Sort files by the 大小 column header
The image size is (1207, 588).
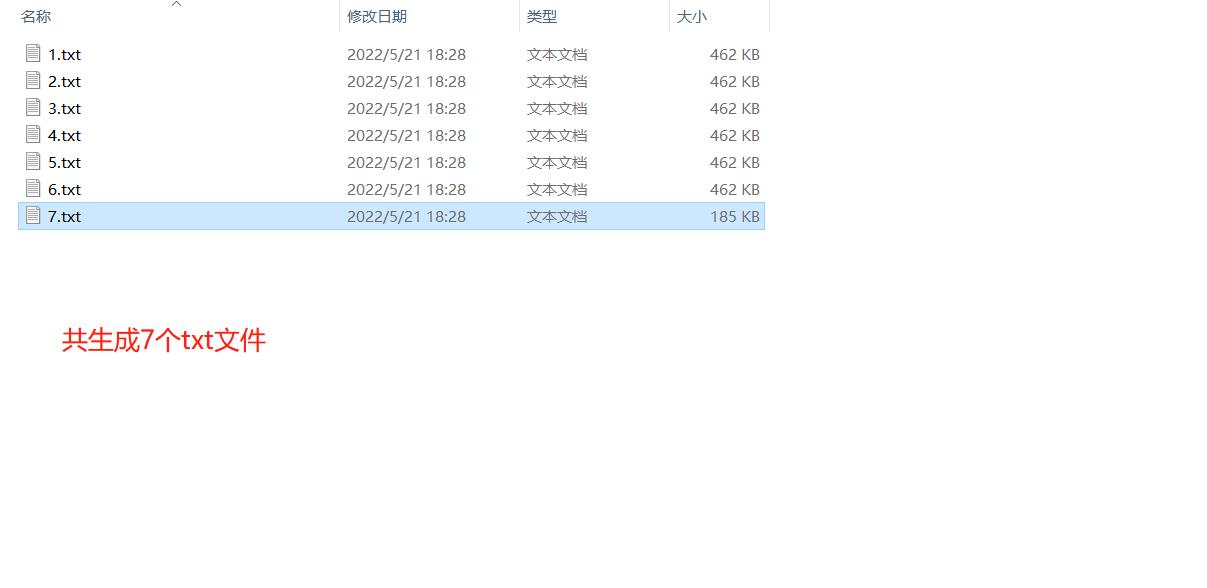click(691, 17)
